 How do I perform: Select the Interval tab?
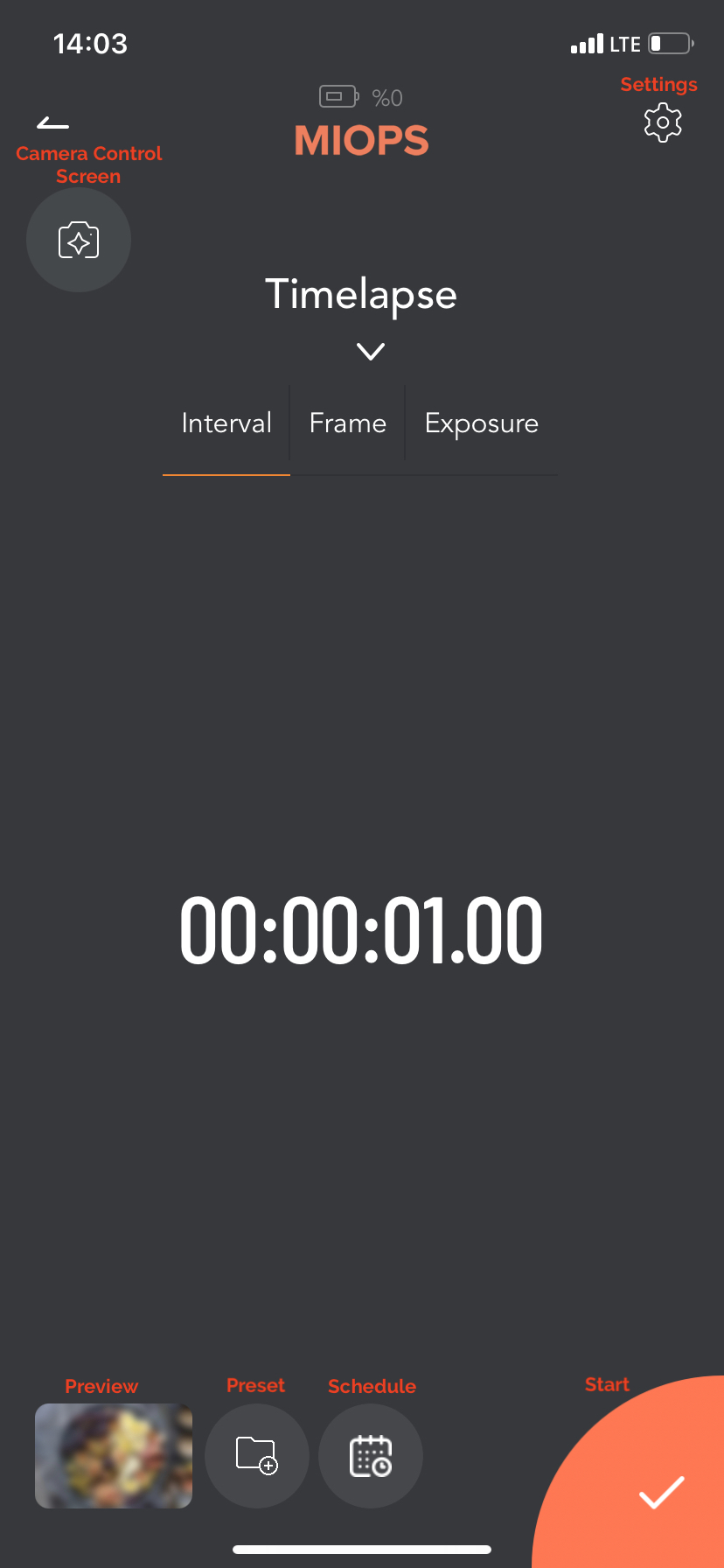tap(226, 423)
